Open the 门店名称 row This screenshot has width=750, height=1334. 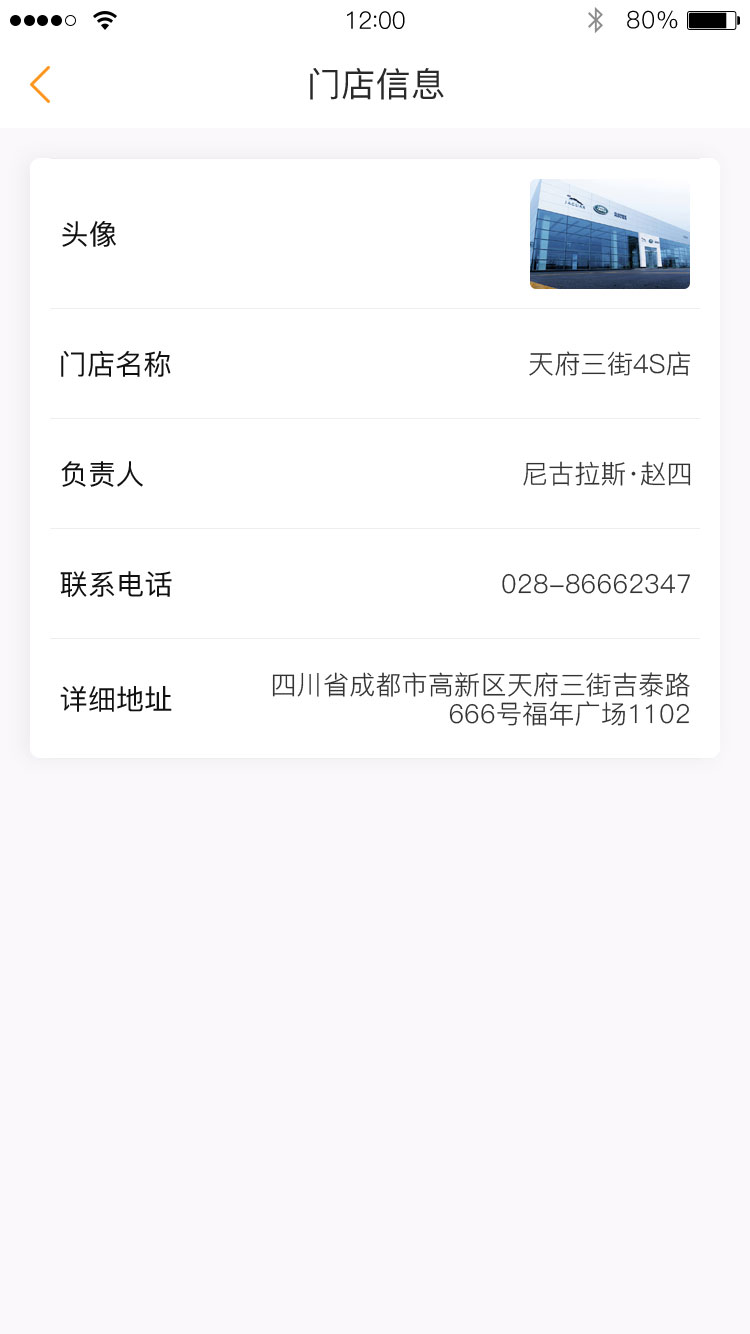pyautogui.click(x=375, y=364)
